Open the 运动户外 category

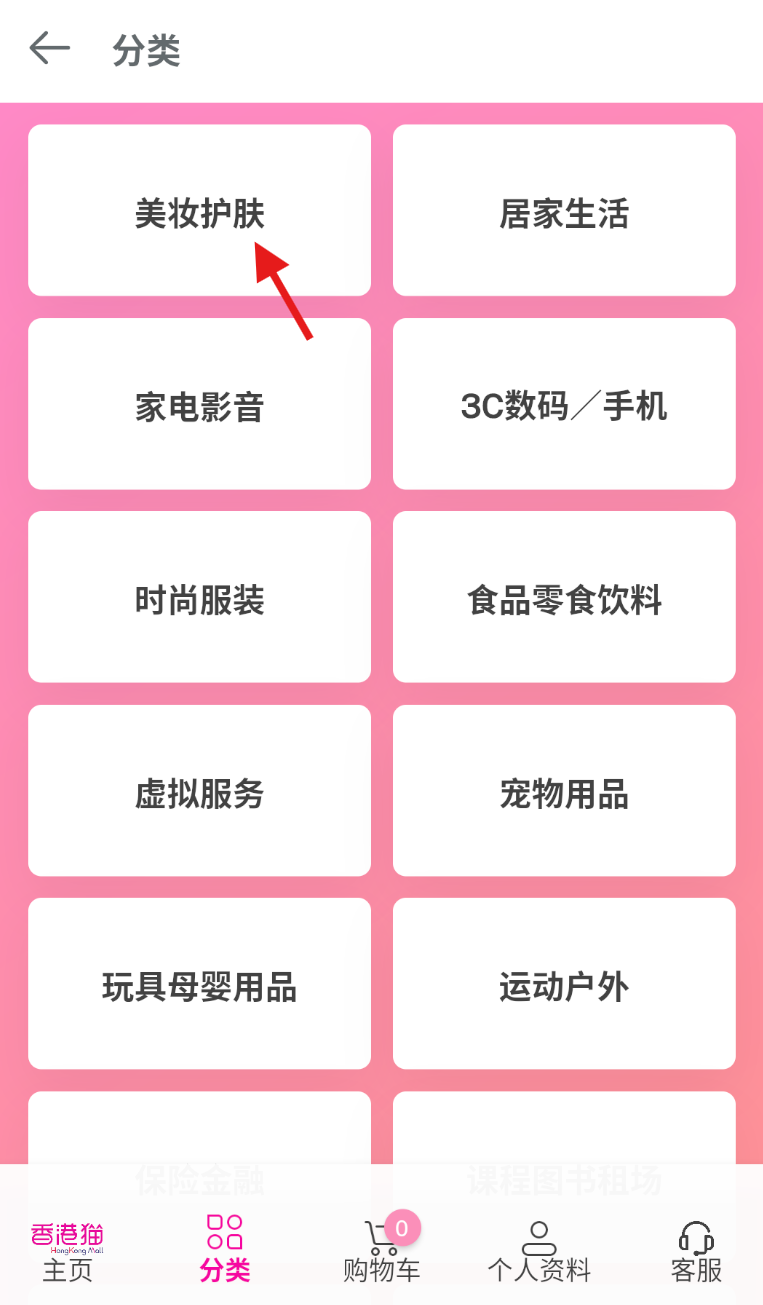pyautogui.click(x=564, y=984)
